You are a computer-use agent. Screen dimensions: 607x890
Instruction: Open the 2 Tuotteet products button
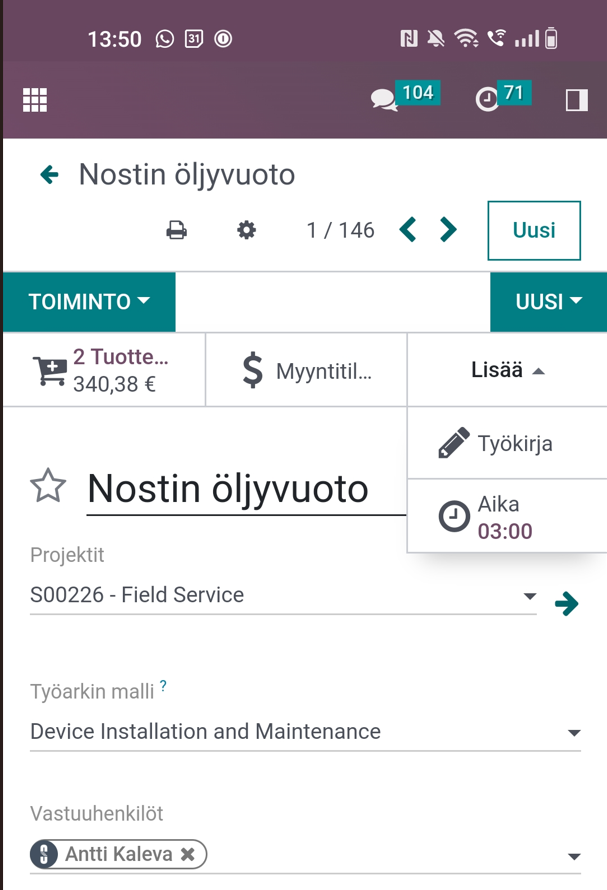pos(104,370)
